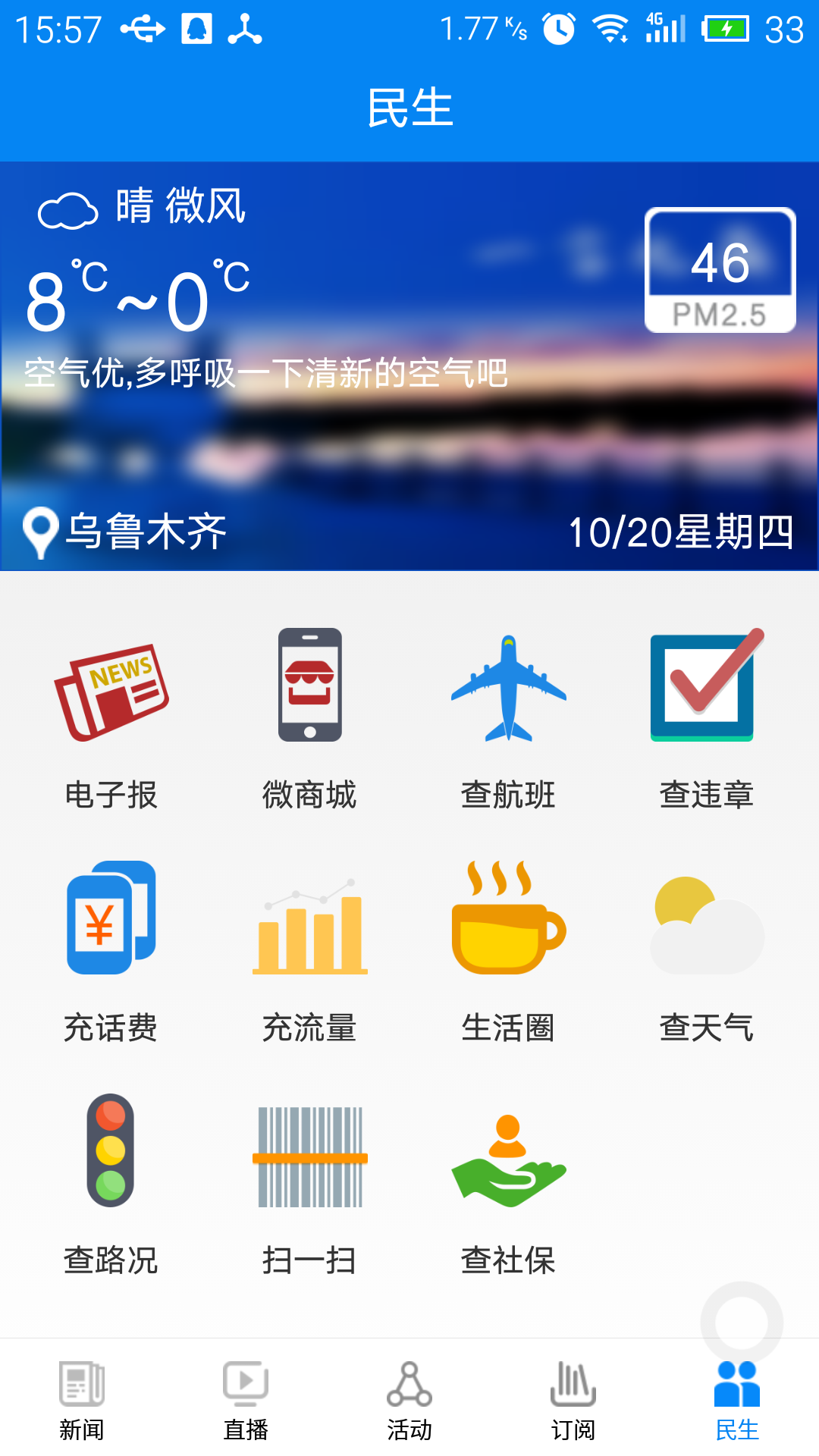Open 查违章 traffic violation lookup
This screenshot has height=1456, width=819.
706,720
